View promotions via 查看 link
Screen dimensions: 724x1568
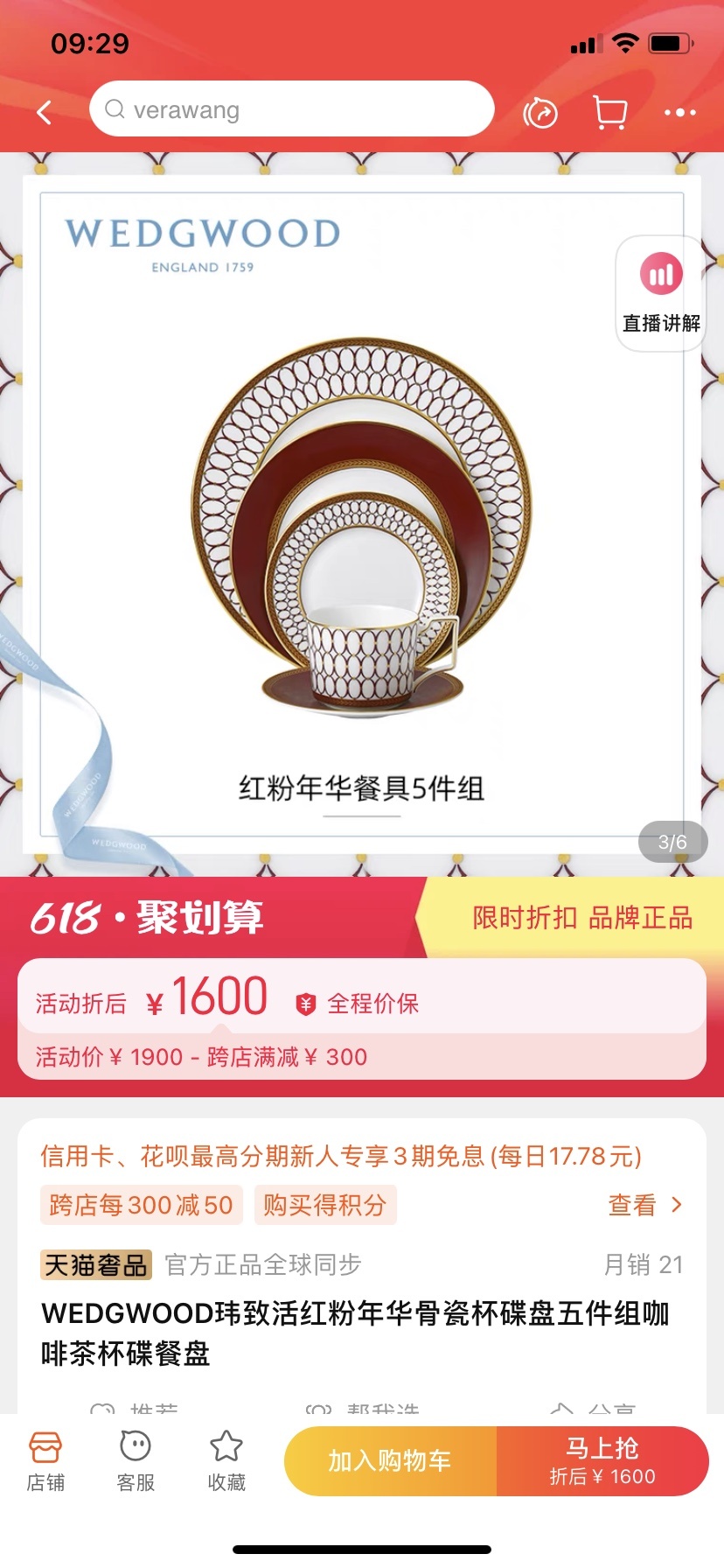point(644,1205)
